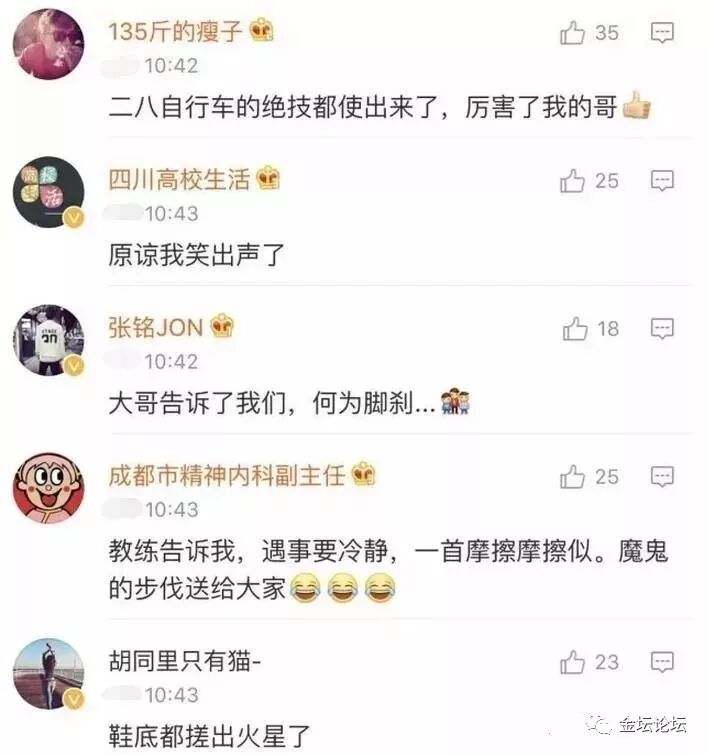Image resolution: width=709 pixels, height=755 pixels.
Task: Like the comment from 张铭JON
Action: point(575,329)
